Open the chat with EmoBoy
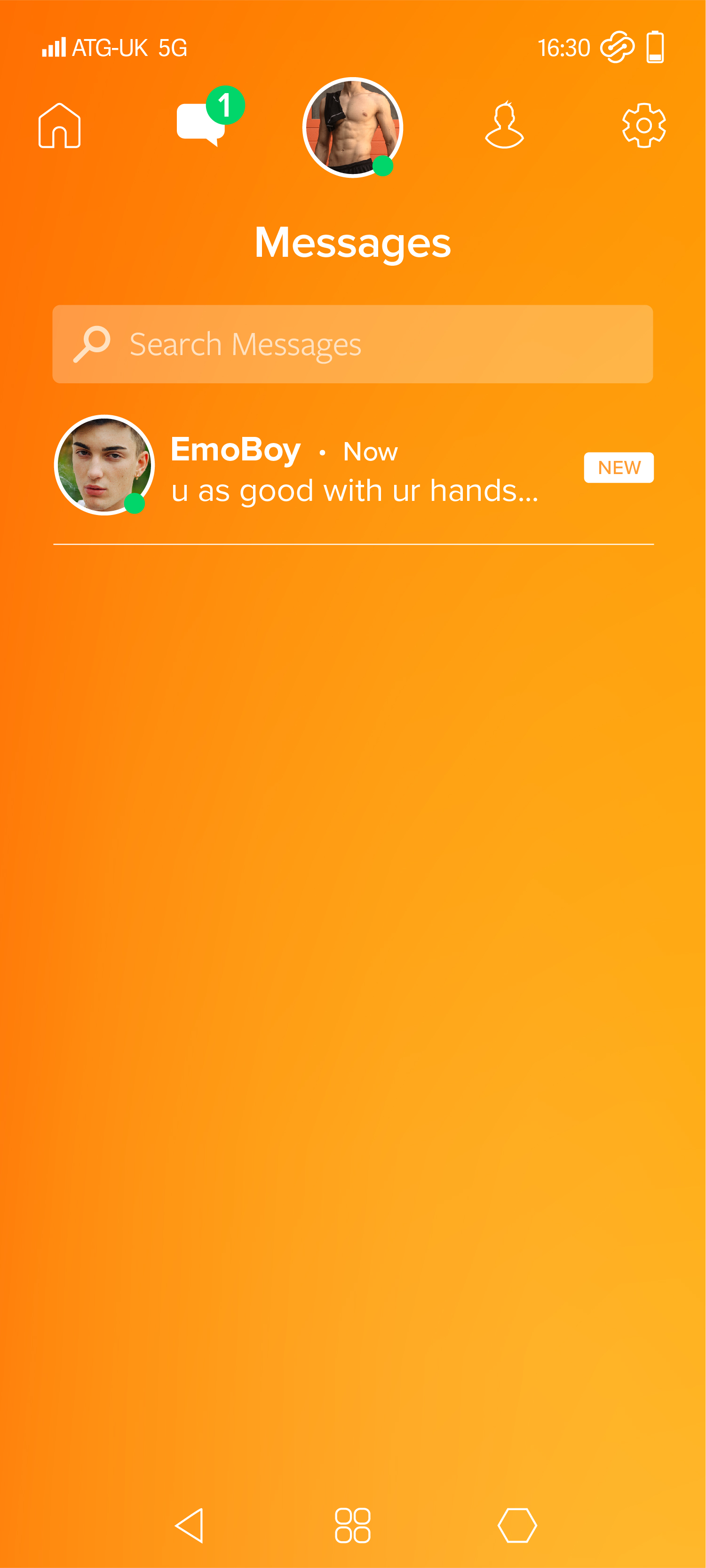706x1568 pixels. click(x=352, y=467)
